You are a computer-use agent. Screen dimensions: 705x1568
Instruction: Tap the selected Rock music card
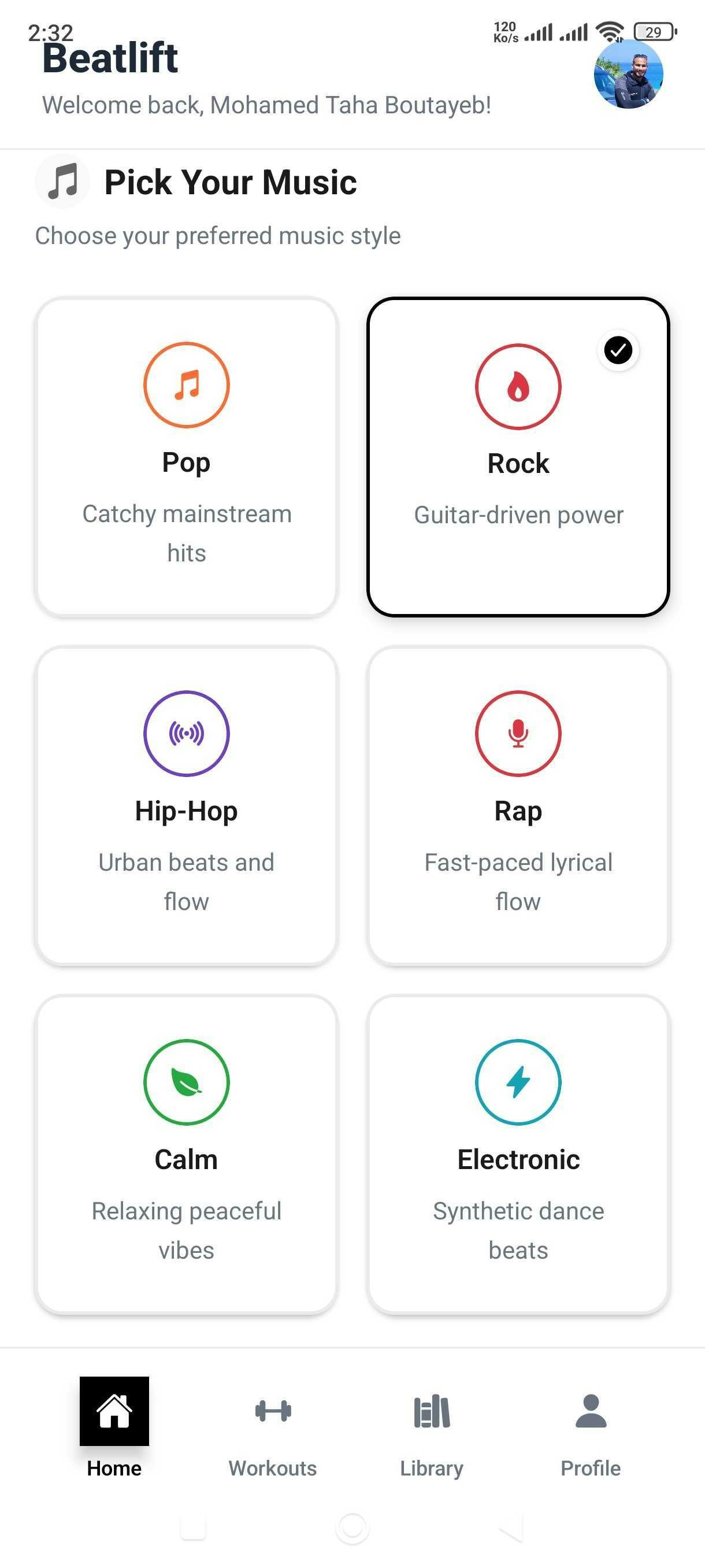coord(518,457)
